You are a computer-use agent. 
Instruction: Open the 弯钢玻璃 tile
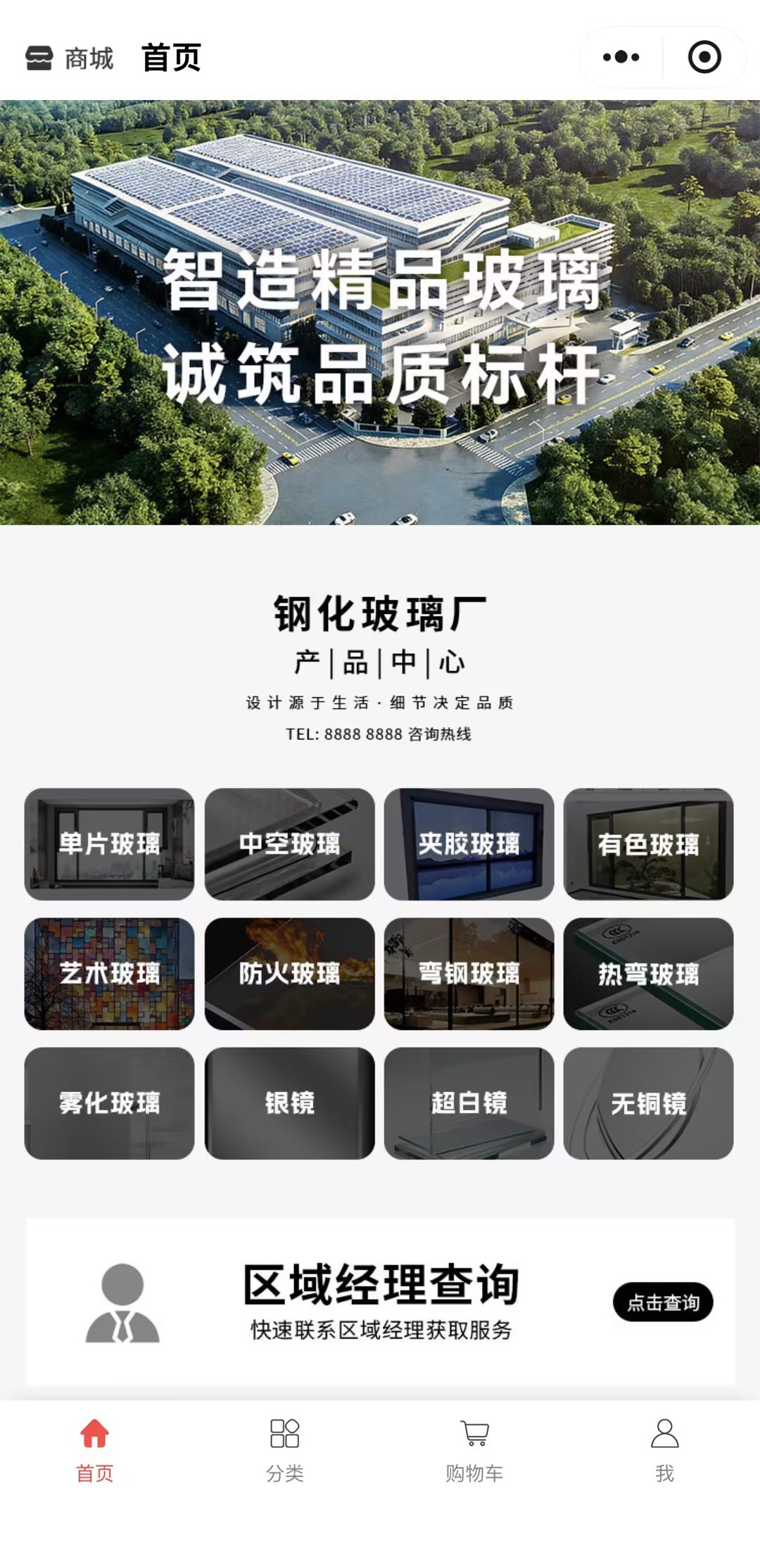point(469,973)
